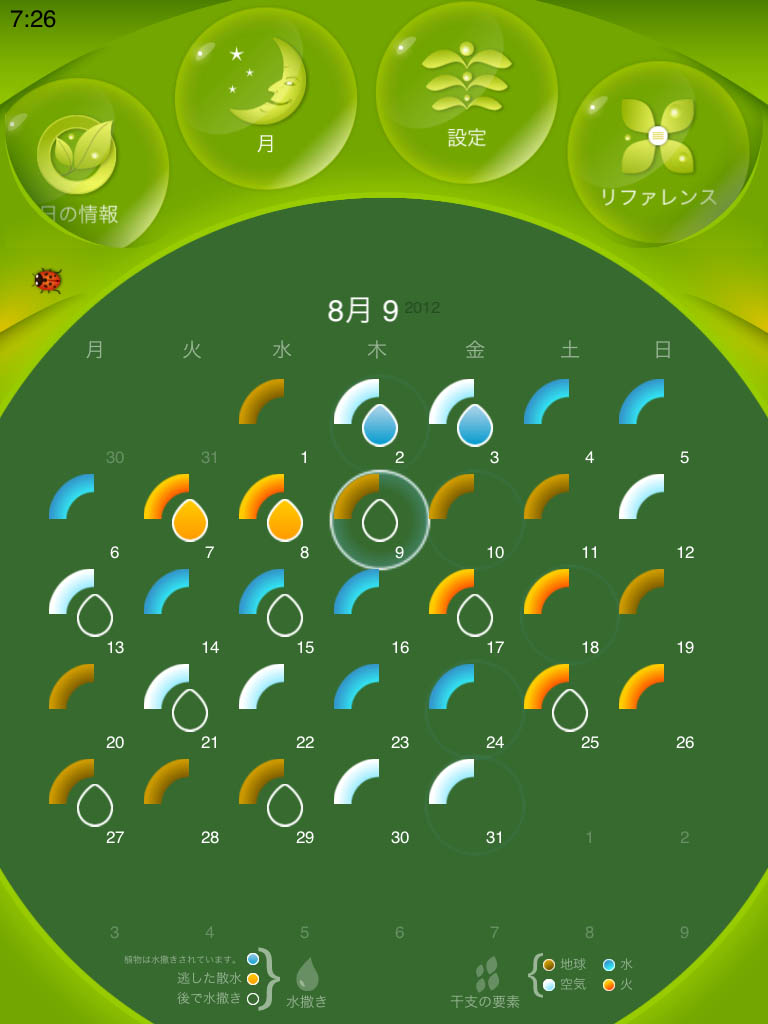Viewport: 768px width, 1024px height.
Task: Open 設定 settings bubble
Action: click(466, 93)
